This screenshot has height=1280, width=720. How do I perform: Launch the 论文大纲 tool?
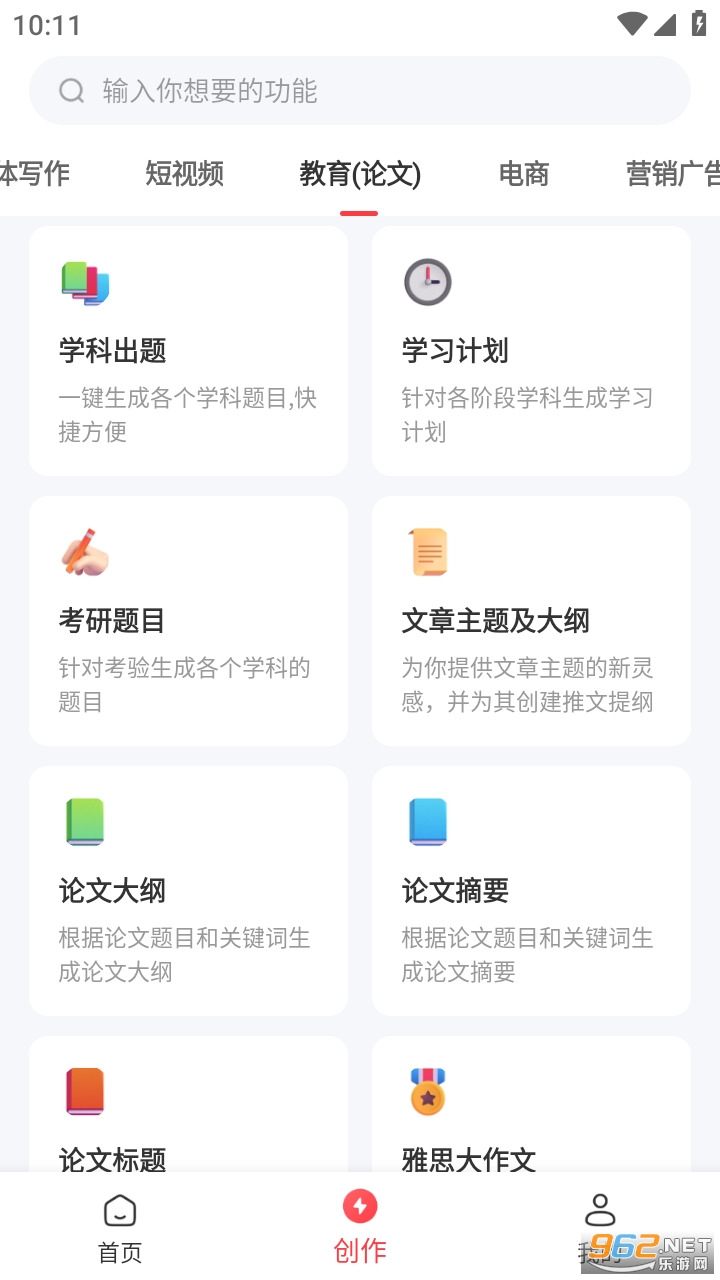189,891
